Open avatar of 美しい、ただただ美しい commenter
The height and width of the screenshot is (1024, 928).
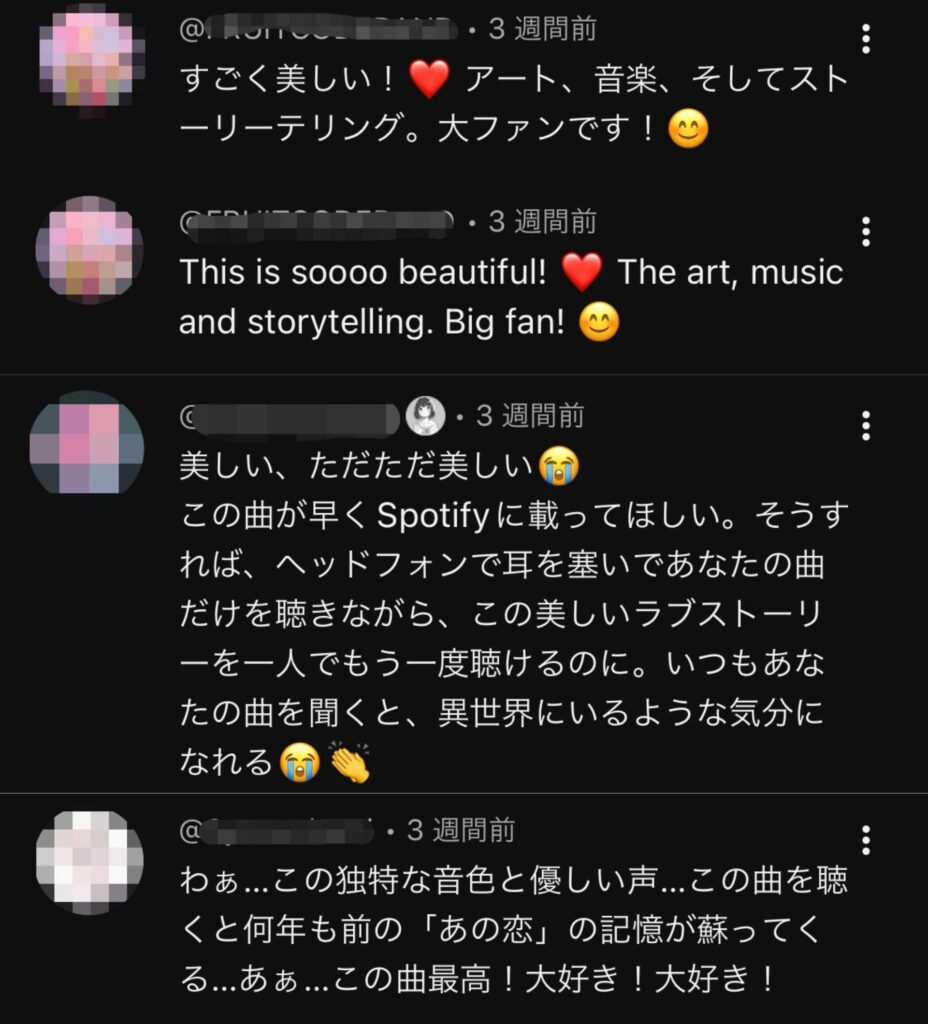pos(87,444)
